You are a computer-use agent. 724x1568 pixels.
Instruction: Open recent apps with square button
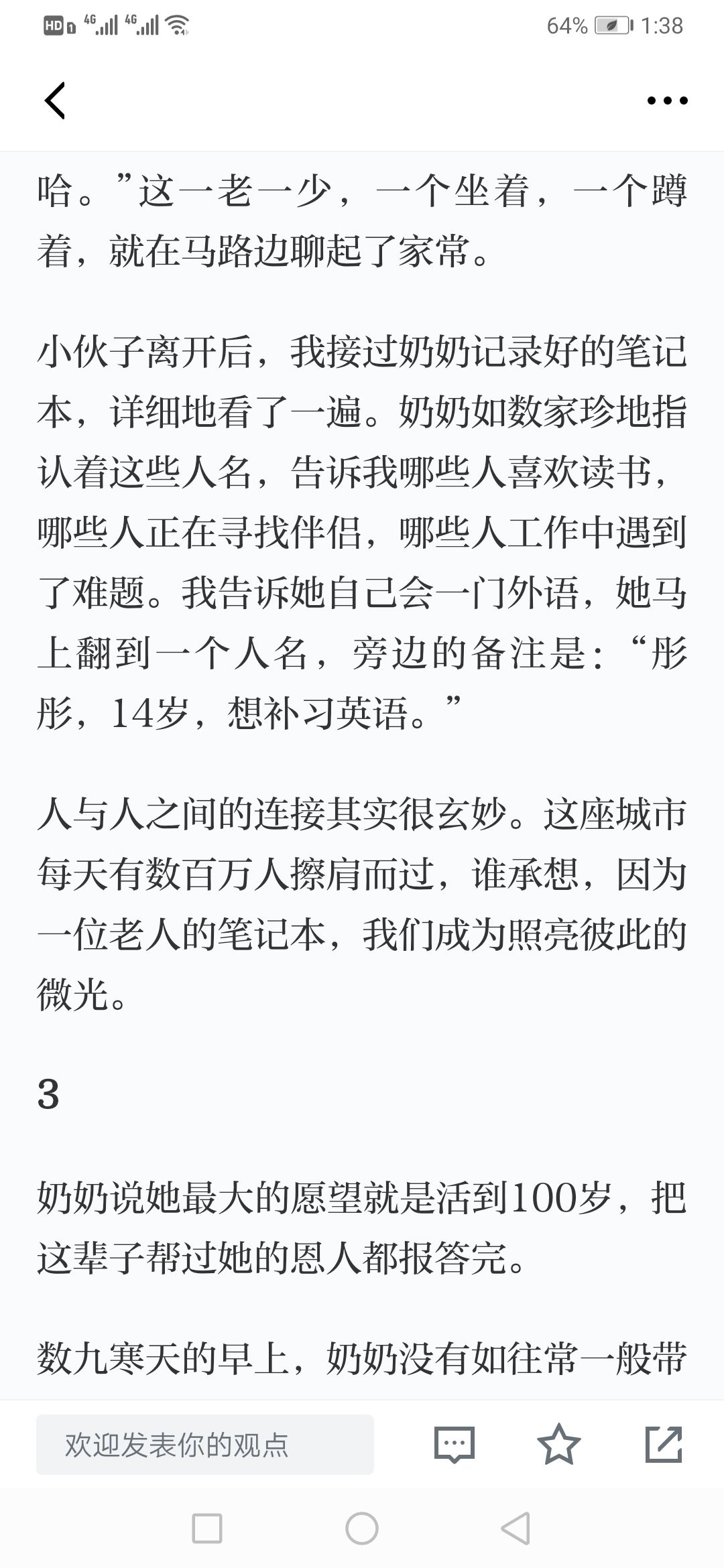[x=207, y=1528]
